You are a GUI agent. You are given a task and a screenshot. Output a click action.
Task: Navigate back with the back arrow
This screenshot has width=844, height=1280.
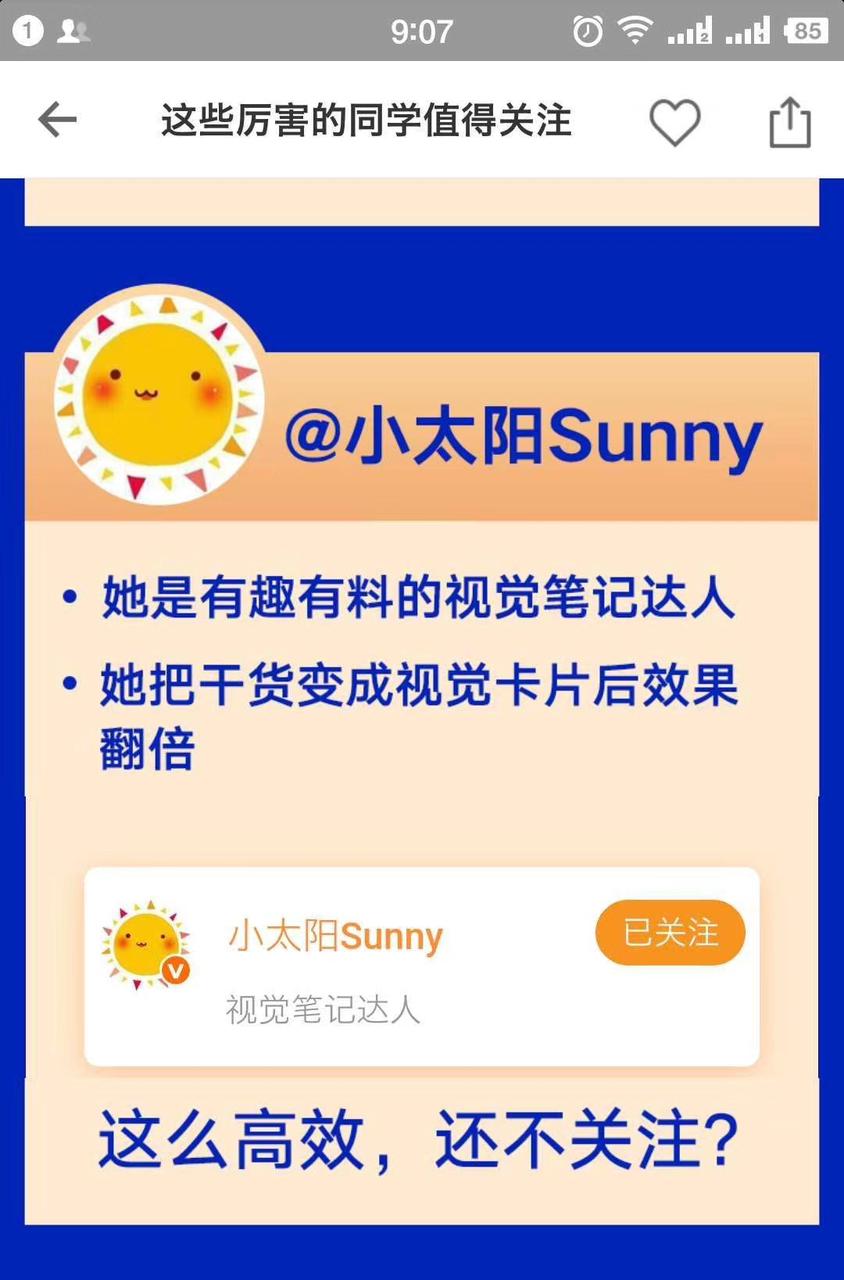click(56, 119)
